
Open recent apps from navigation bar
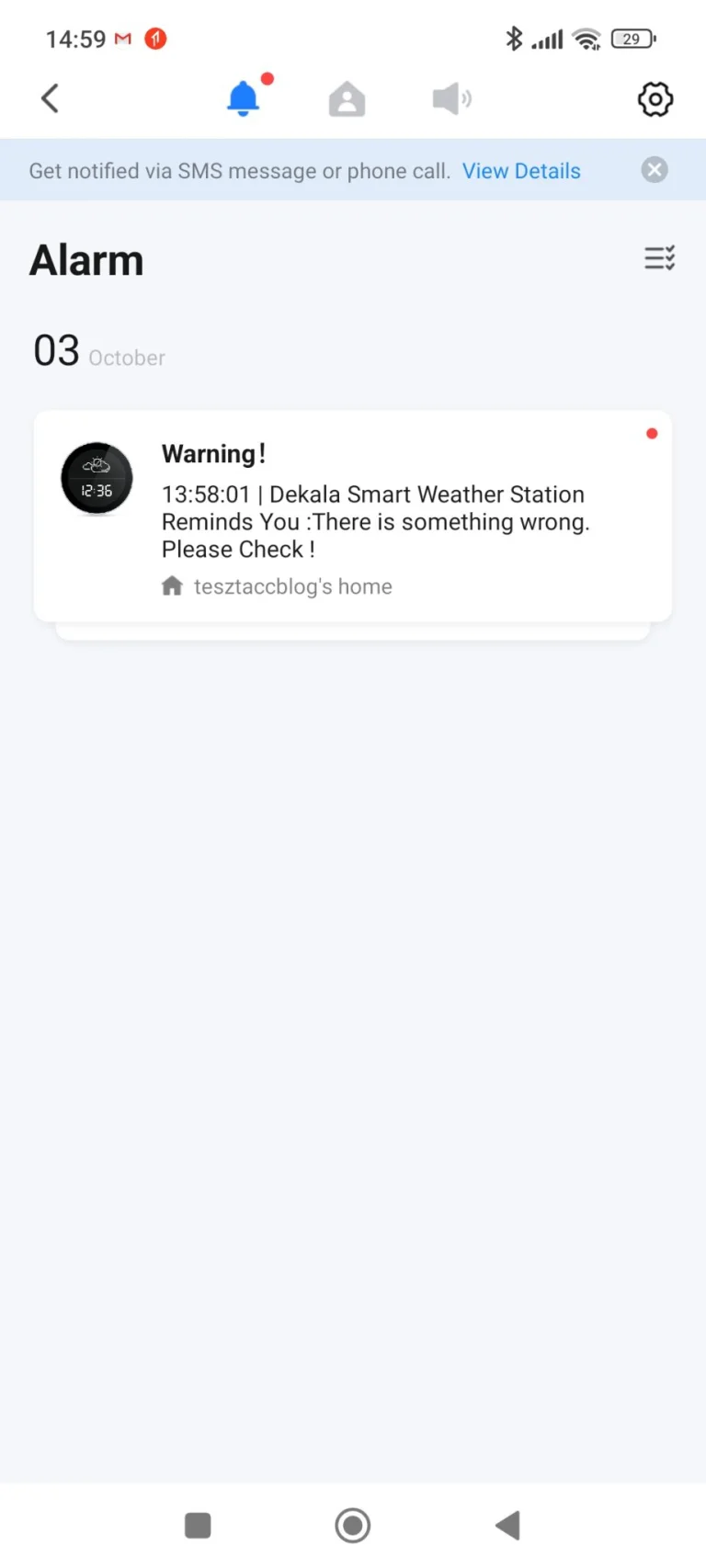(198, 1525)
